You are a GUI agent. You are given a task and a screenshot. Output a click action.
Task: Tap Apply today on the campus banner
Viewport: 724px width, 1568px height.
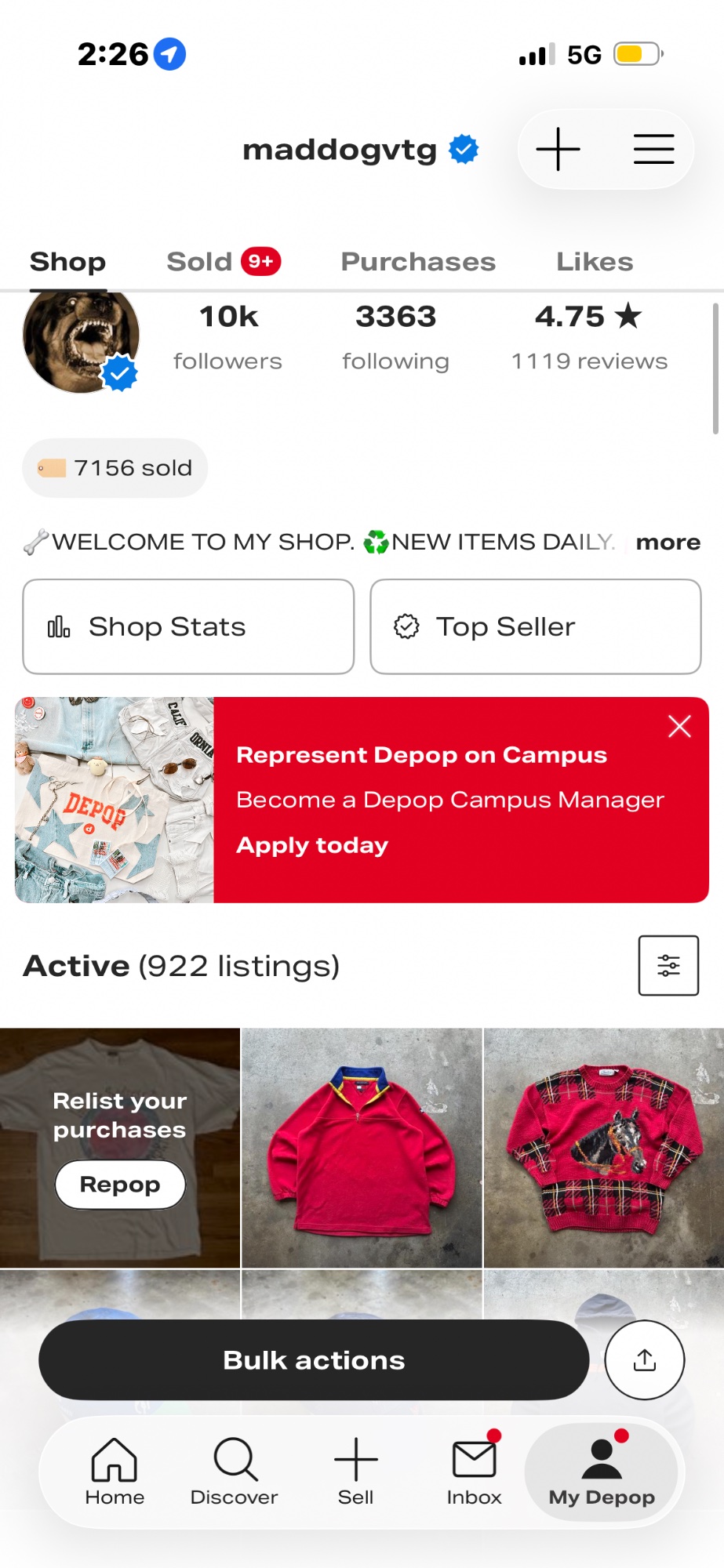312,845
